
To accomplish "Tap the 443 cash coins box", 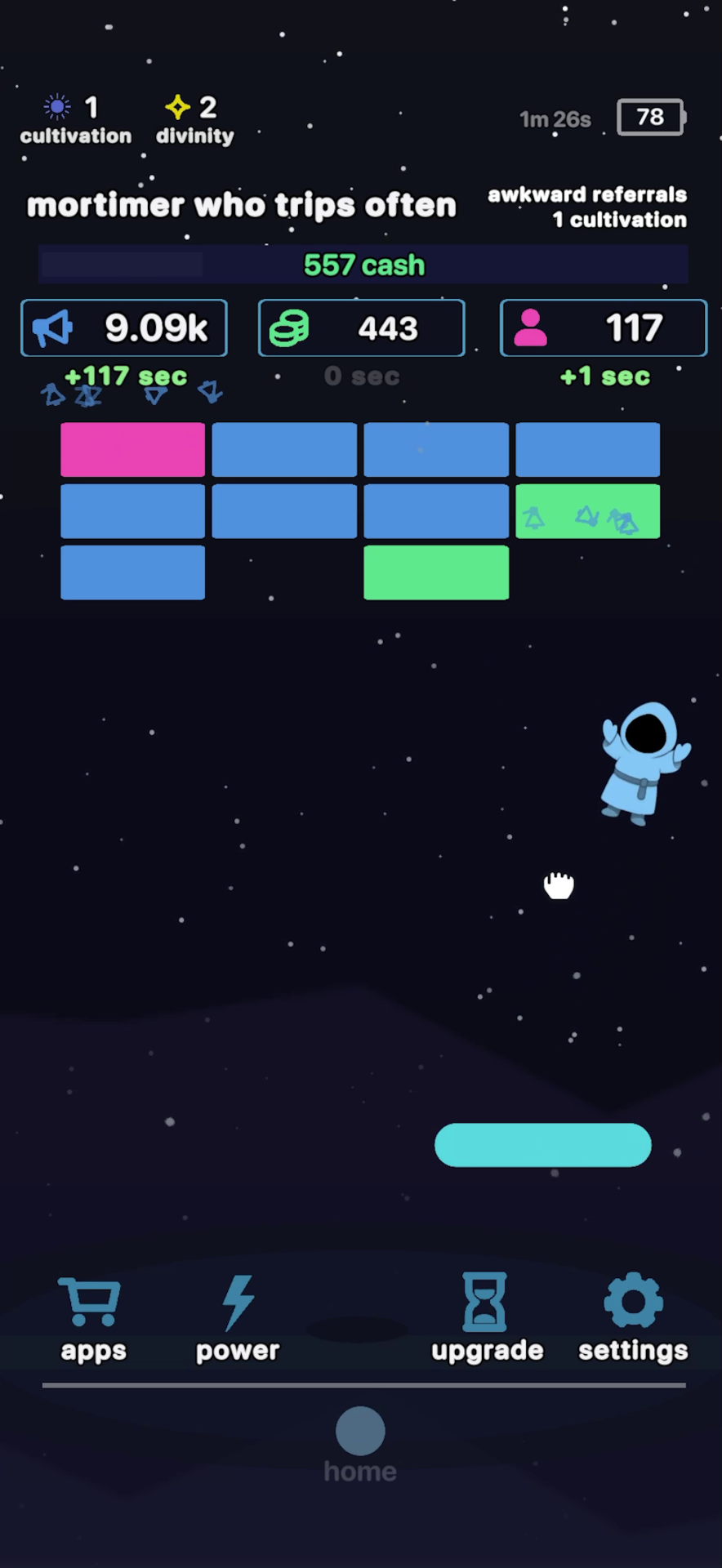I will tap(362, 328).
